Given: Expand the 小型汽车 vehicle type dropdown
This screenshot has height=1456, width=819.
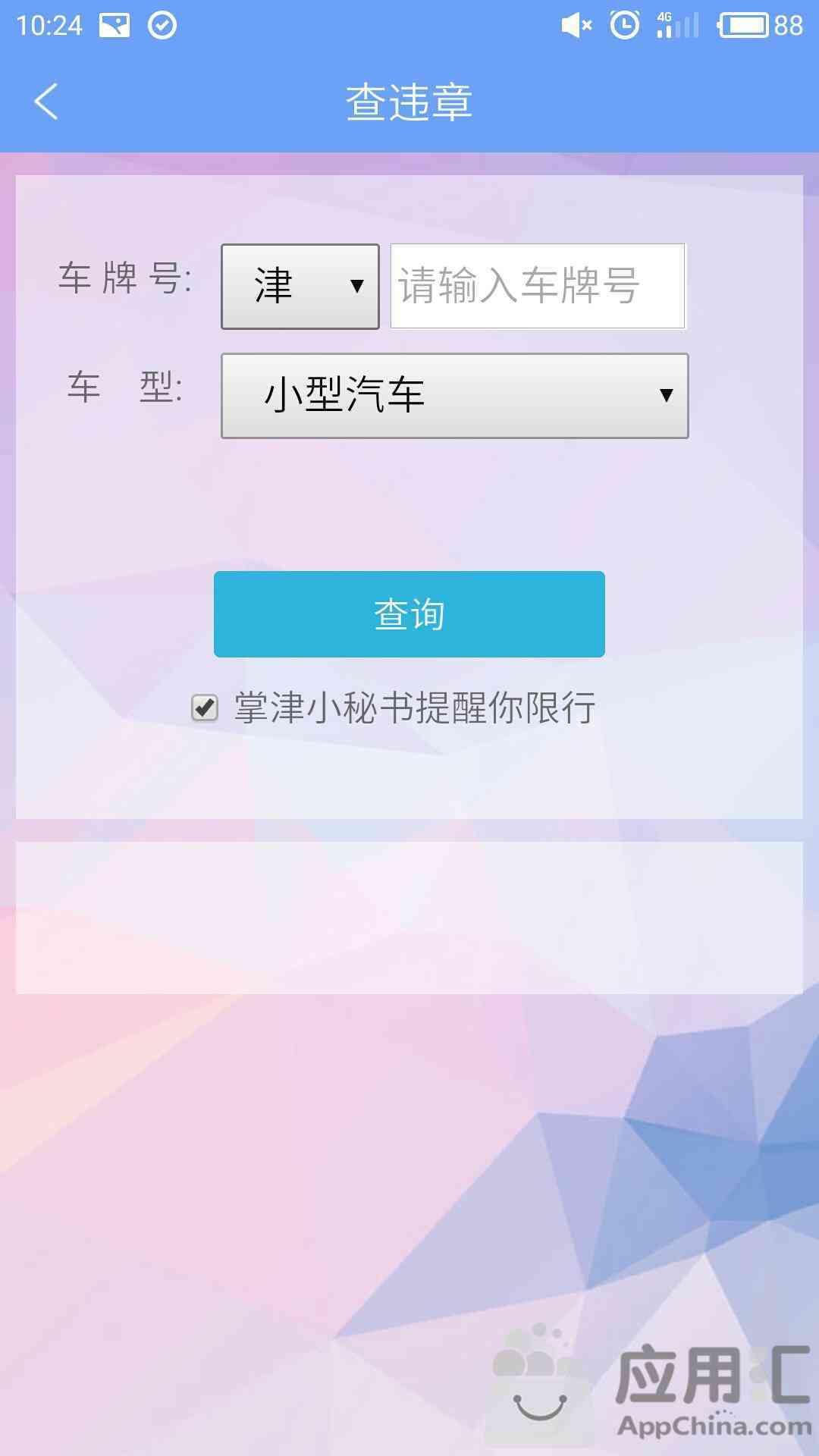Looking at the screenshot, I should [x=455, y=396].
